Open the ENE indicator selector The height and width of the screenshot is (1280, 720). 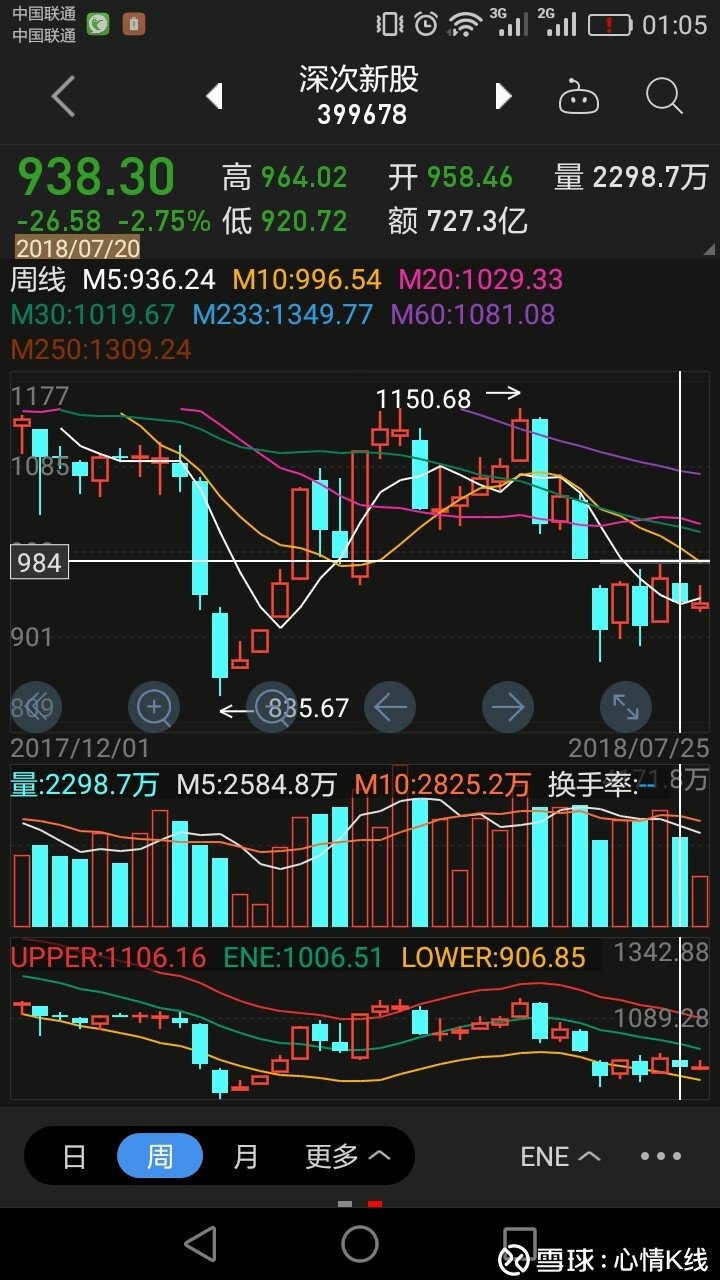pyautogui.click(x=560, y=1157)
